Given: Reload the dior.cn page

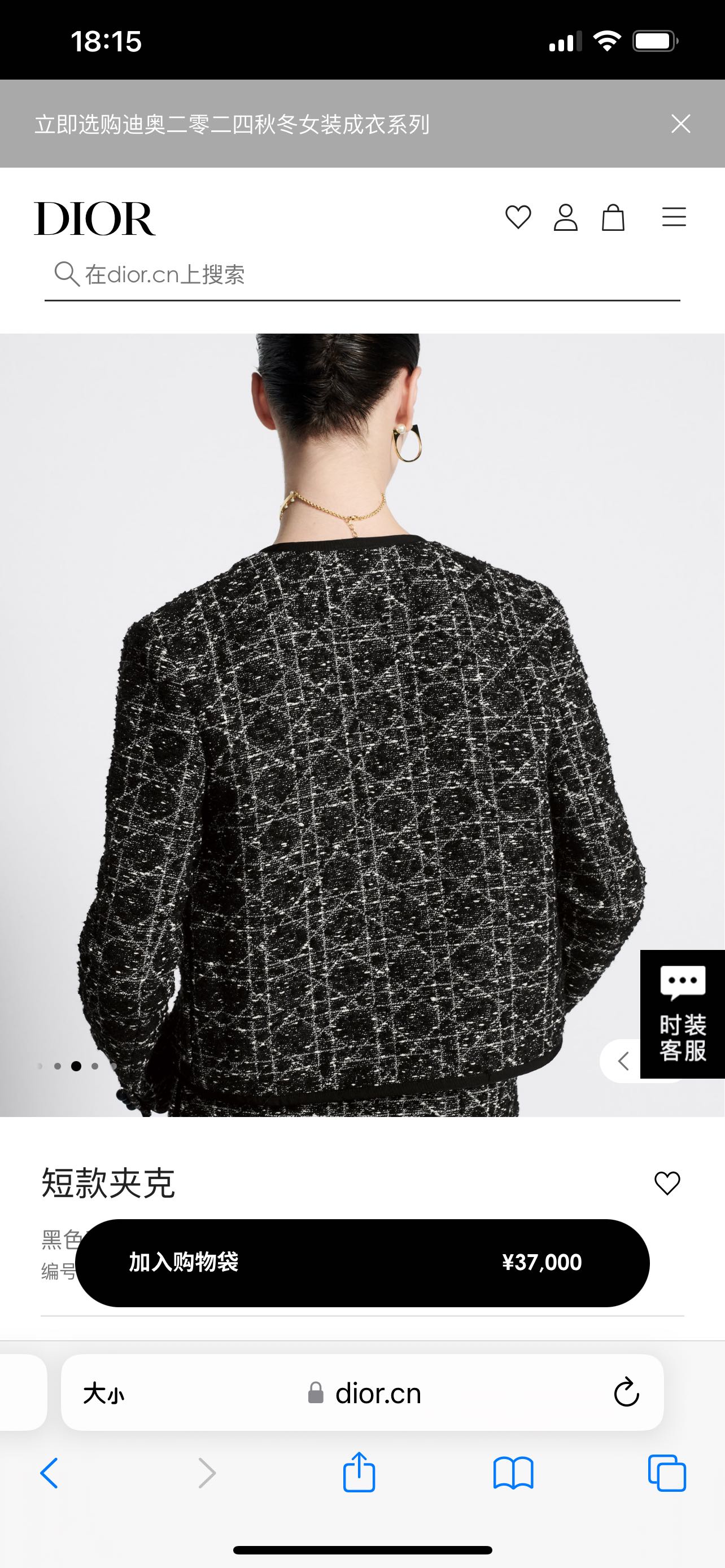Looking at the screenshot, I should pos(626,1392).
